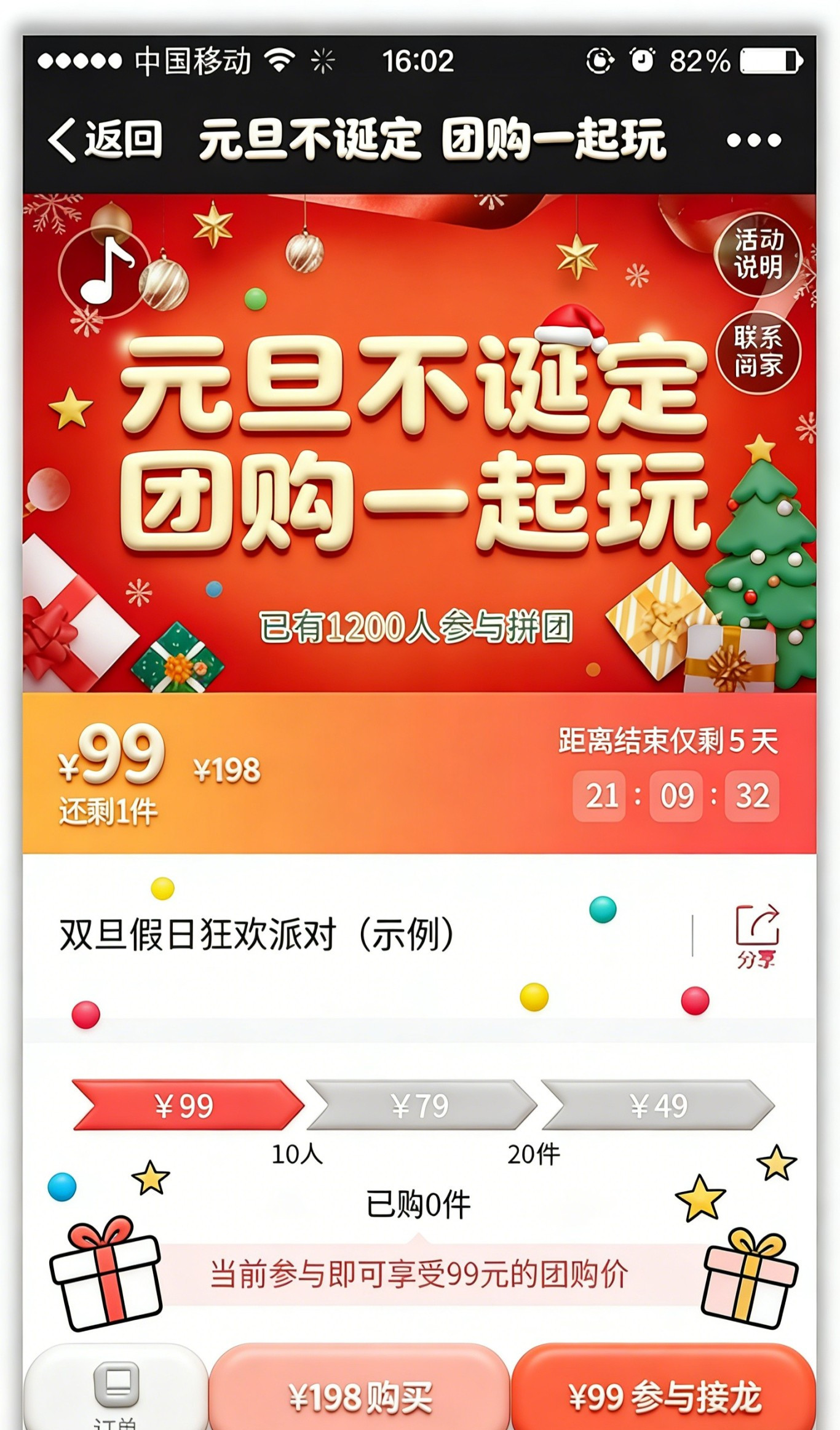
Task: Open the 订单 orders button
Action: [x=116, y=1390]
